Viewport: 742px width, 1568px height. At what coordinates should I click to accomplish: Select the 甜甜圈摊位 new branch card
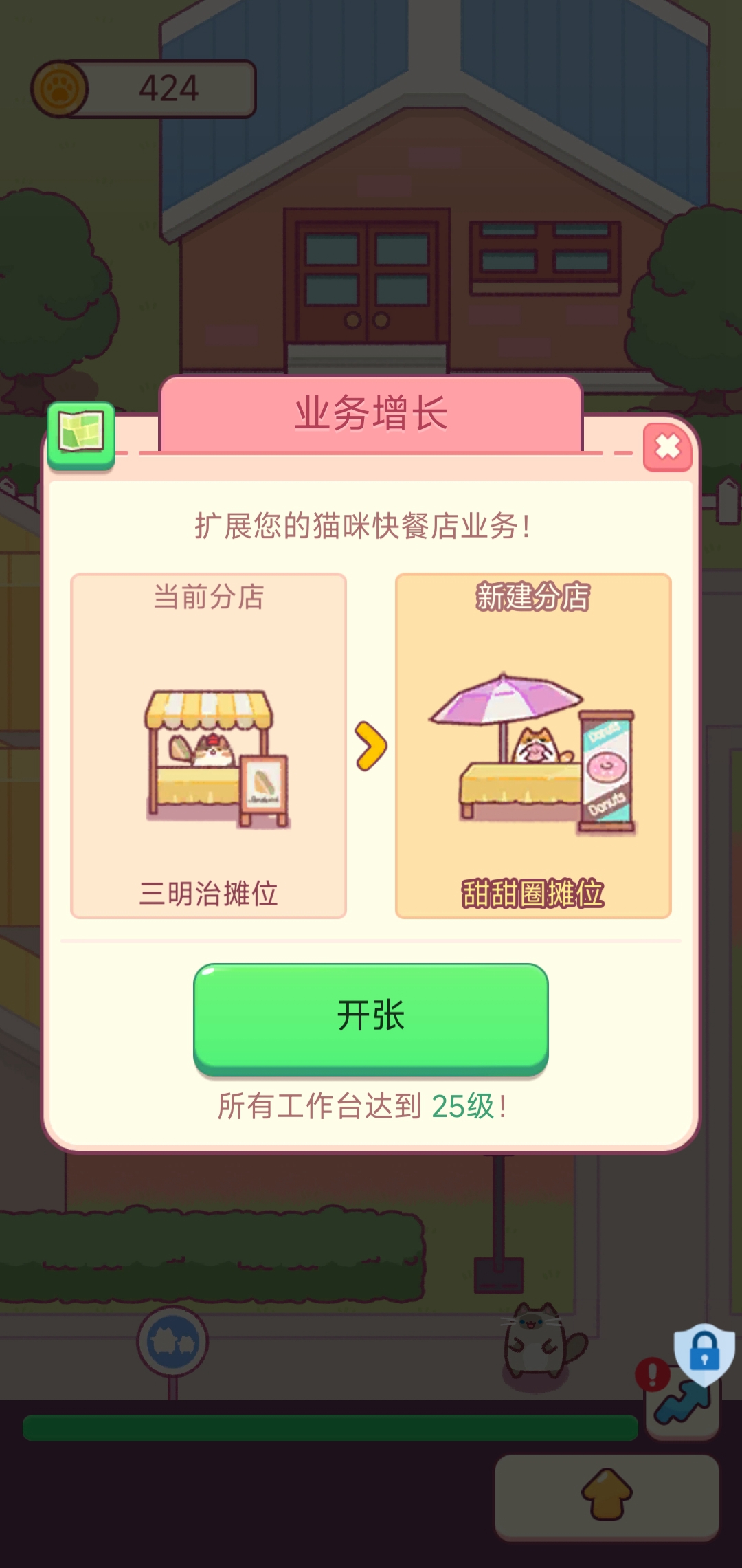(532, 746)
